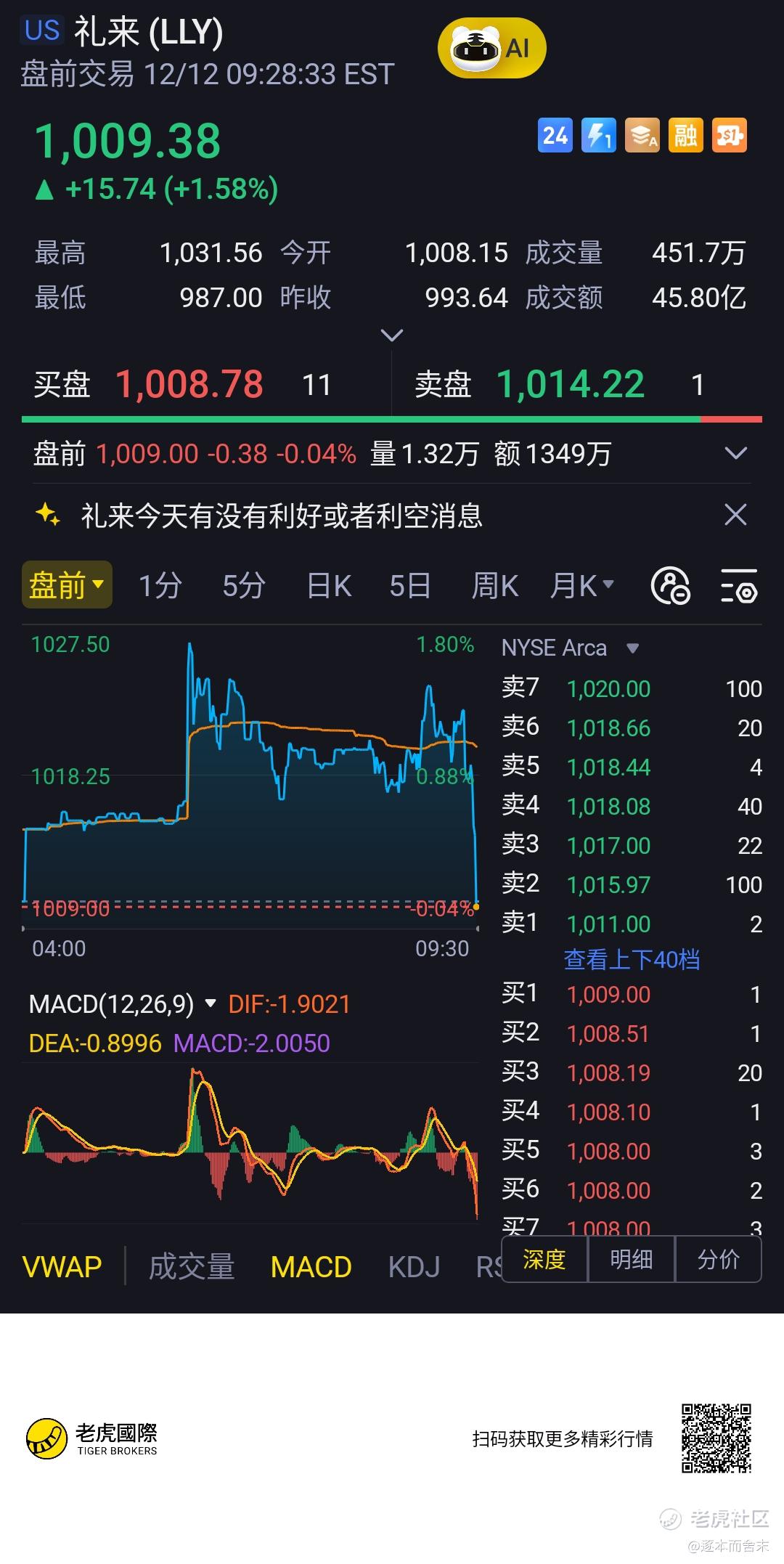Ask AI about 礼来 news today

click(282, 516)
